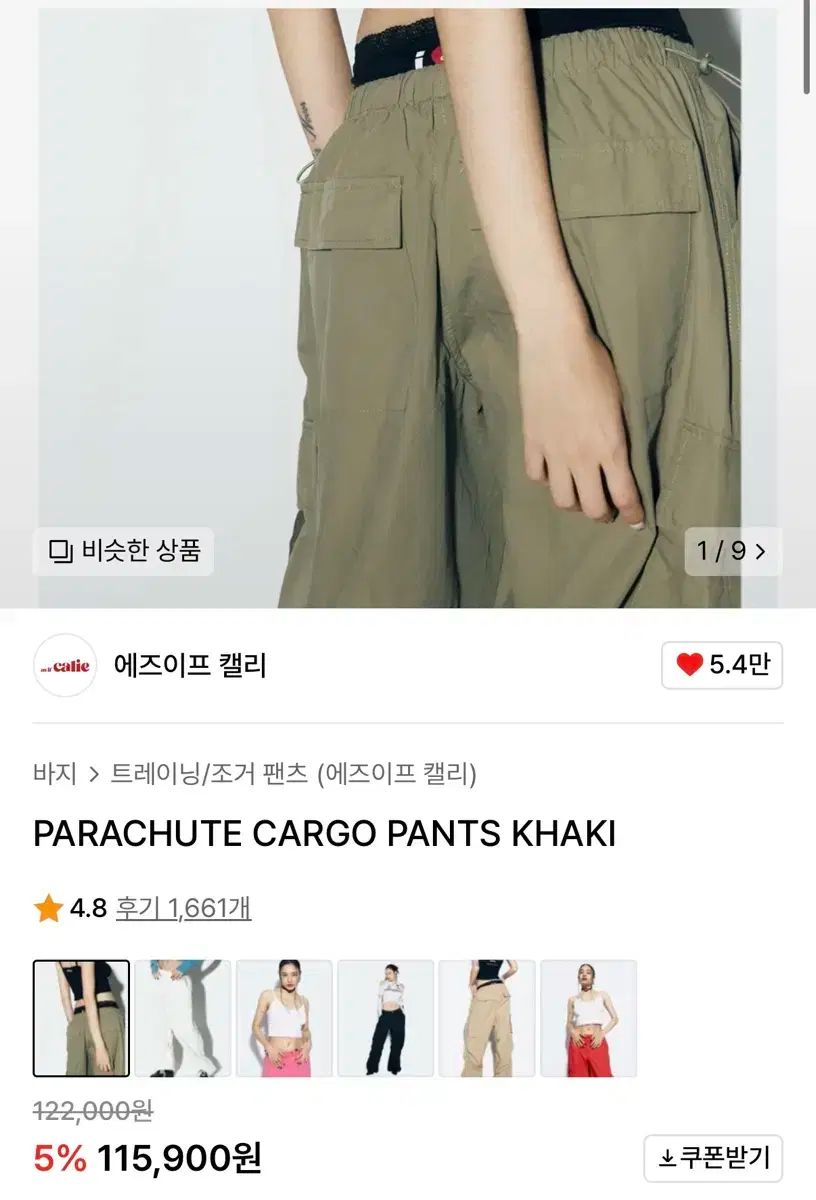Screen dimensions: 816x1200
Task: Open similar products (비슷한 상품)
Action: 124,551
